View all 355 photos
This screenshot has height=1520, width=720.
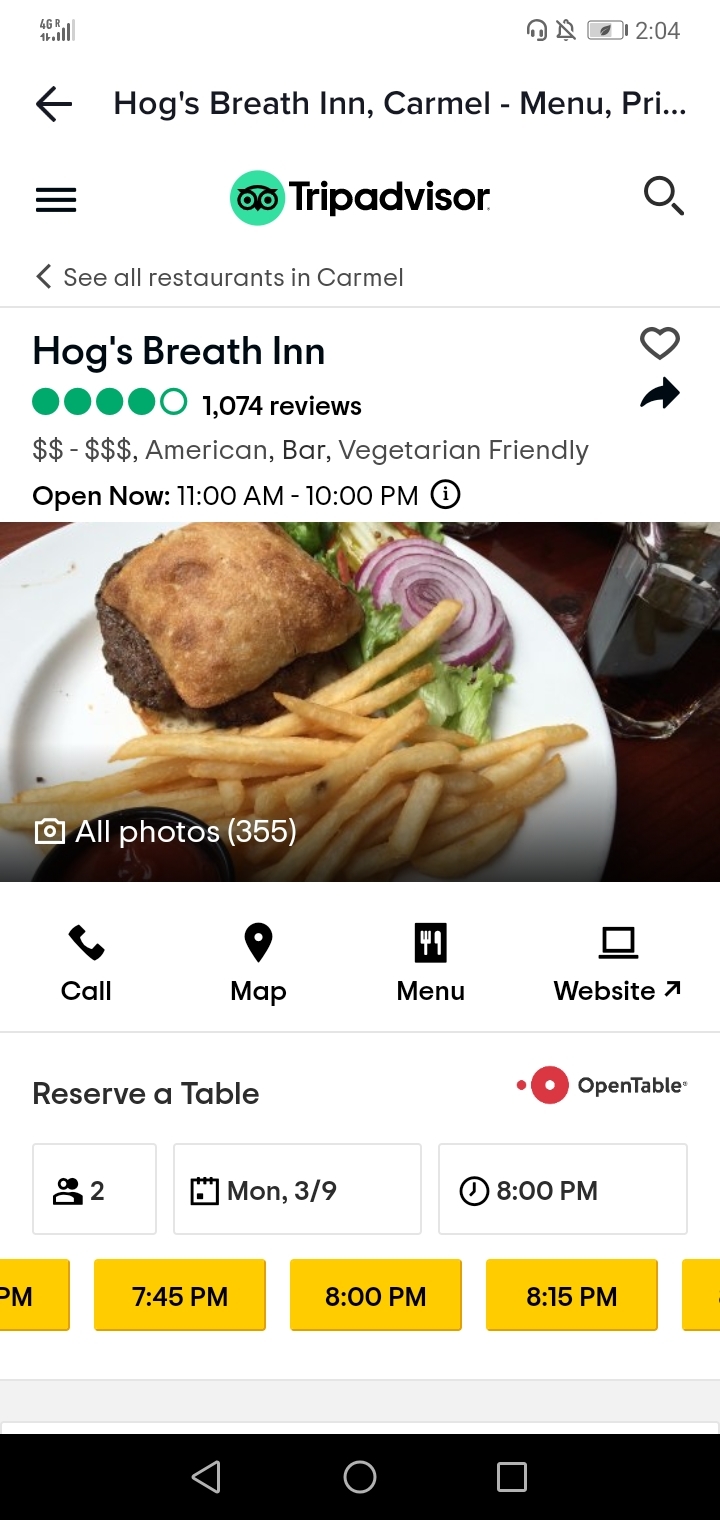pyautogui.click(x=166, y=831)
